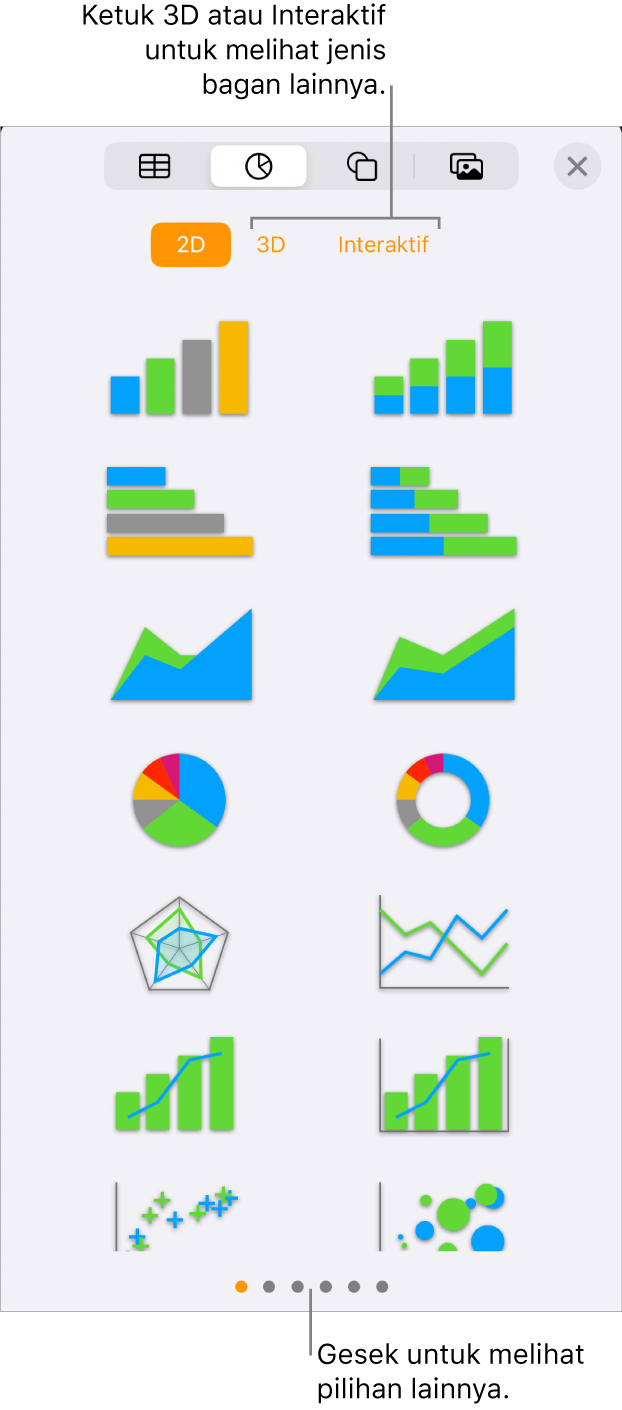Insert a line chart
This screenshot has height=1410, width=622.
point(443,944)
